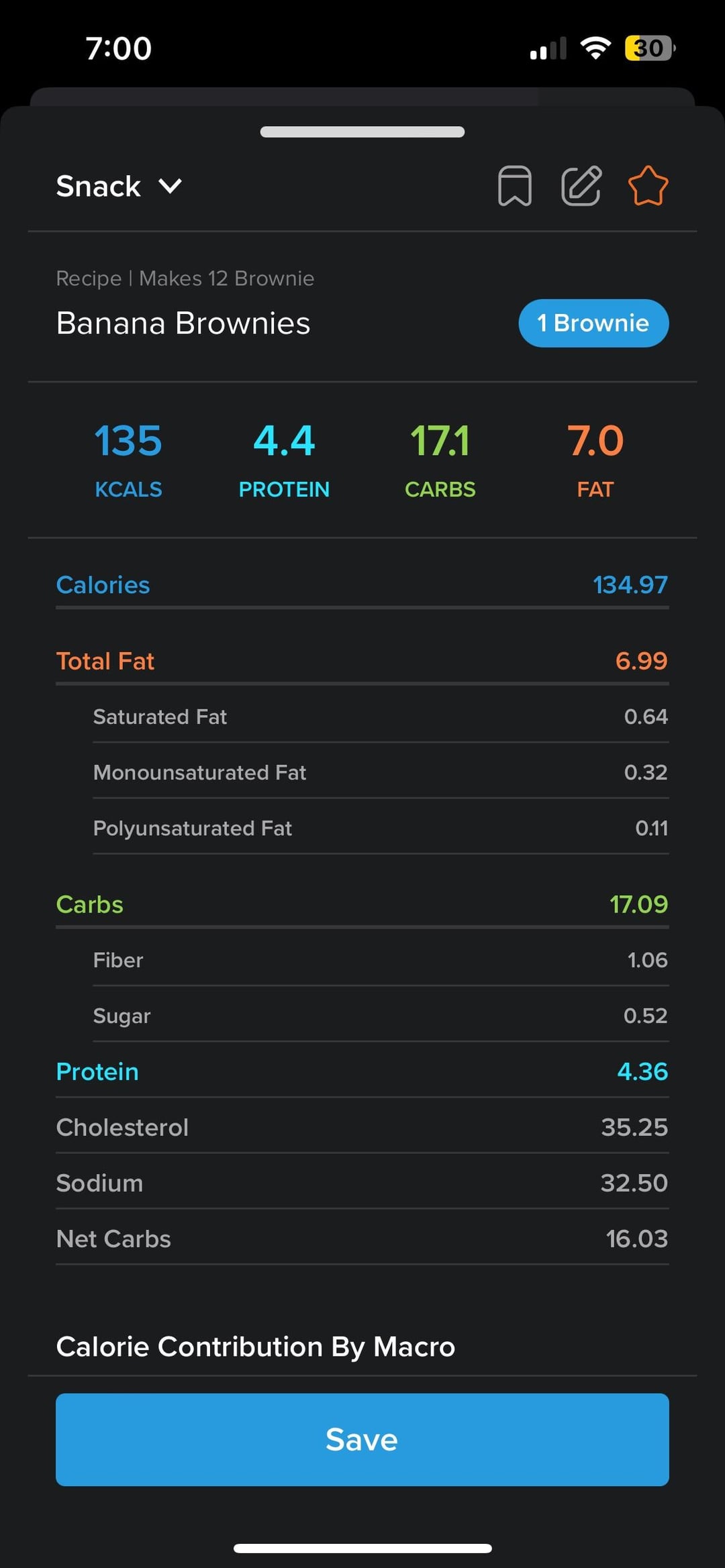
Task: Mark recipe as favorite with star
Action: [x=648, y=186]
